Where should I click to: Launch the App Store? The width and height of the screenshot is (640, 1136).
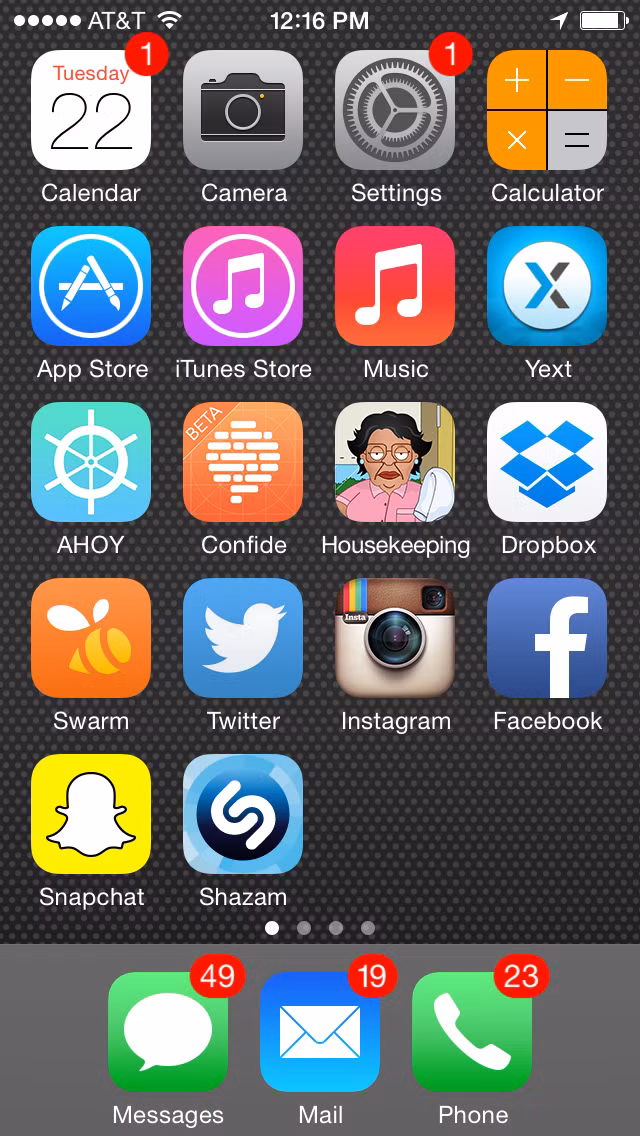[91, 286]
